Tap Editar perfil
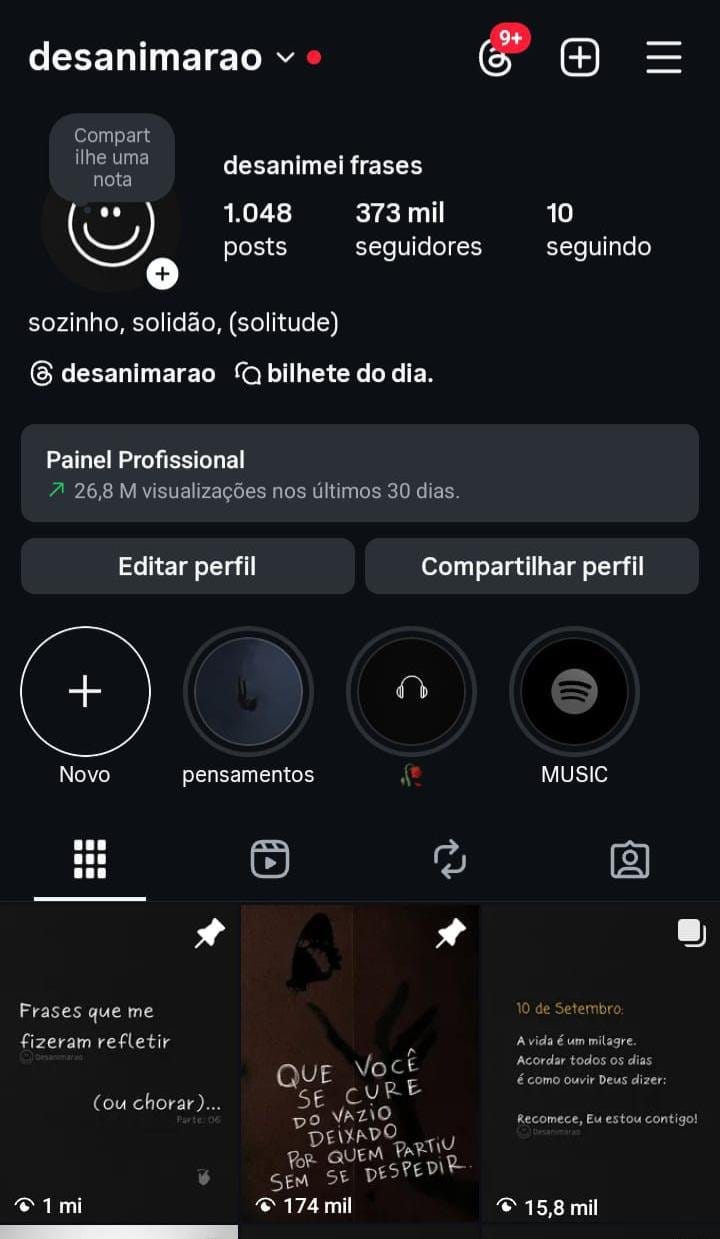The height and width of the screenshot is (1239, 720). click(188, 566)
